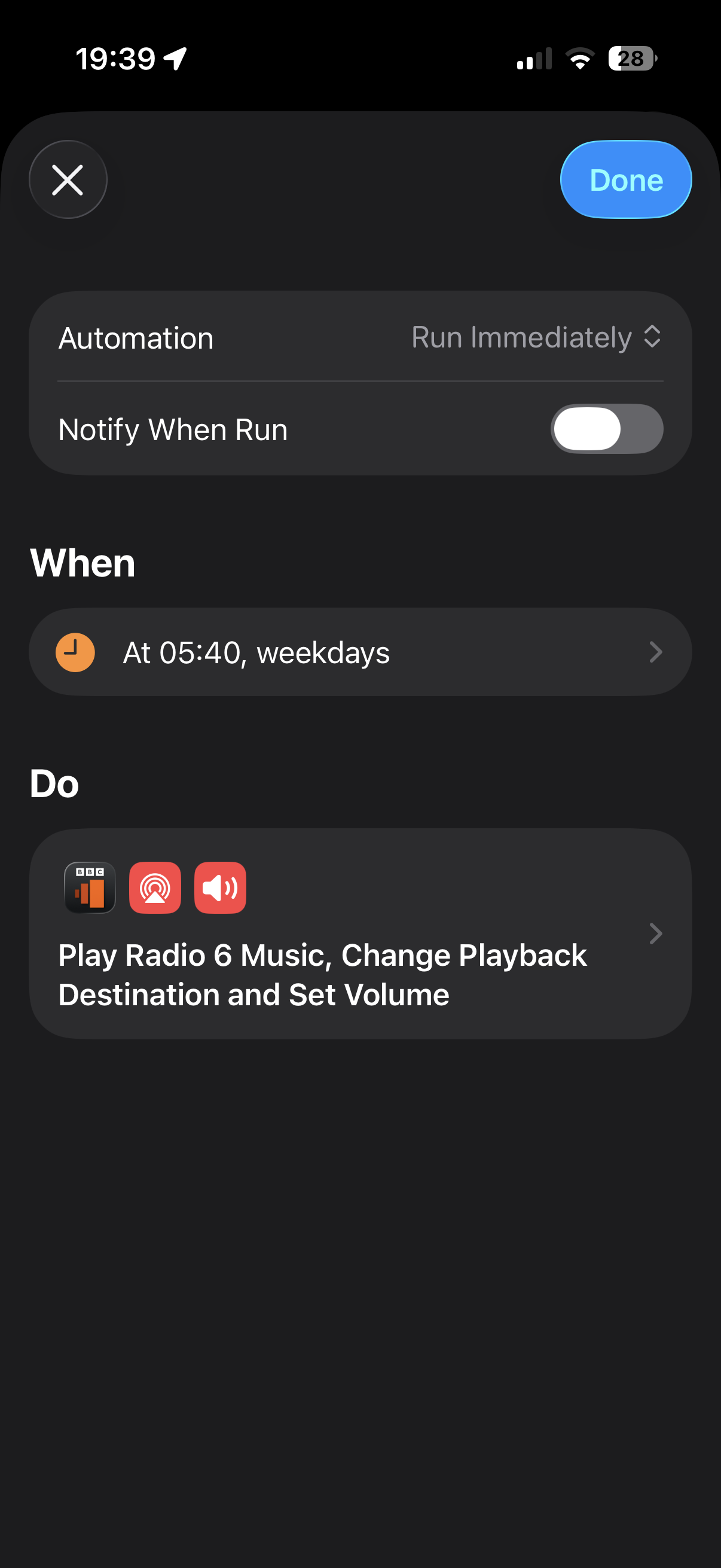721x1568 pixels.
Task: Close the automation editor with the X
Action: point(68,179)
